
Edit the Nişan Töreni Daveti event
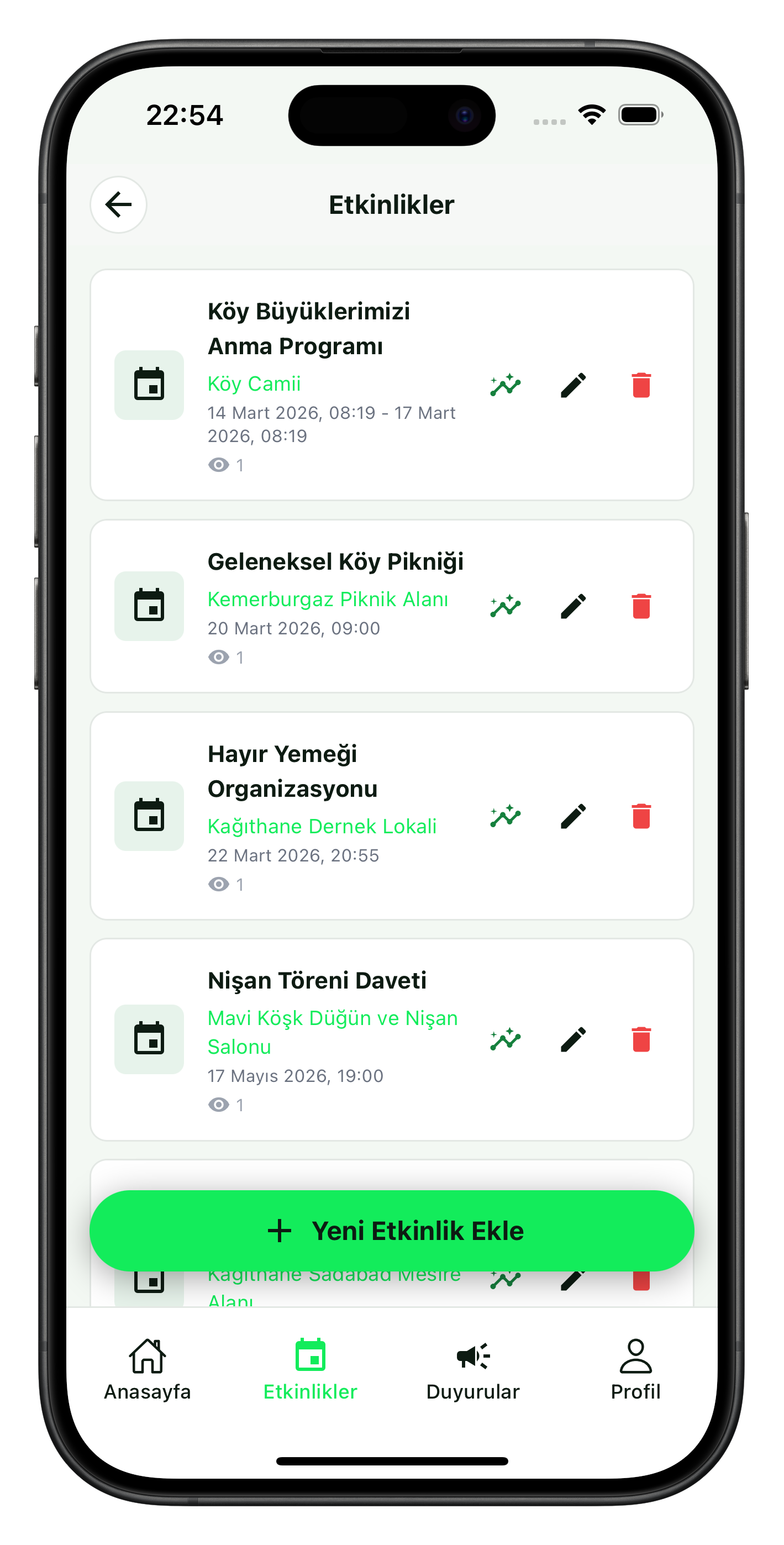[x=573, y=1039]
